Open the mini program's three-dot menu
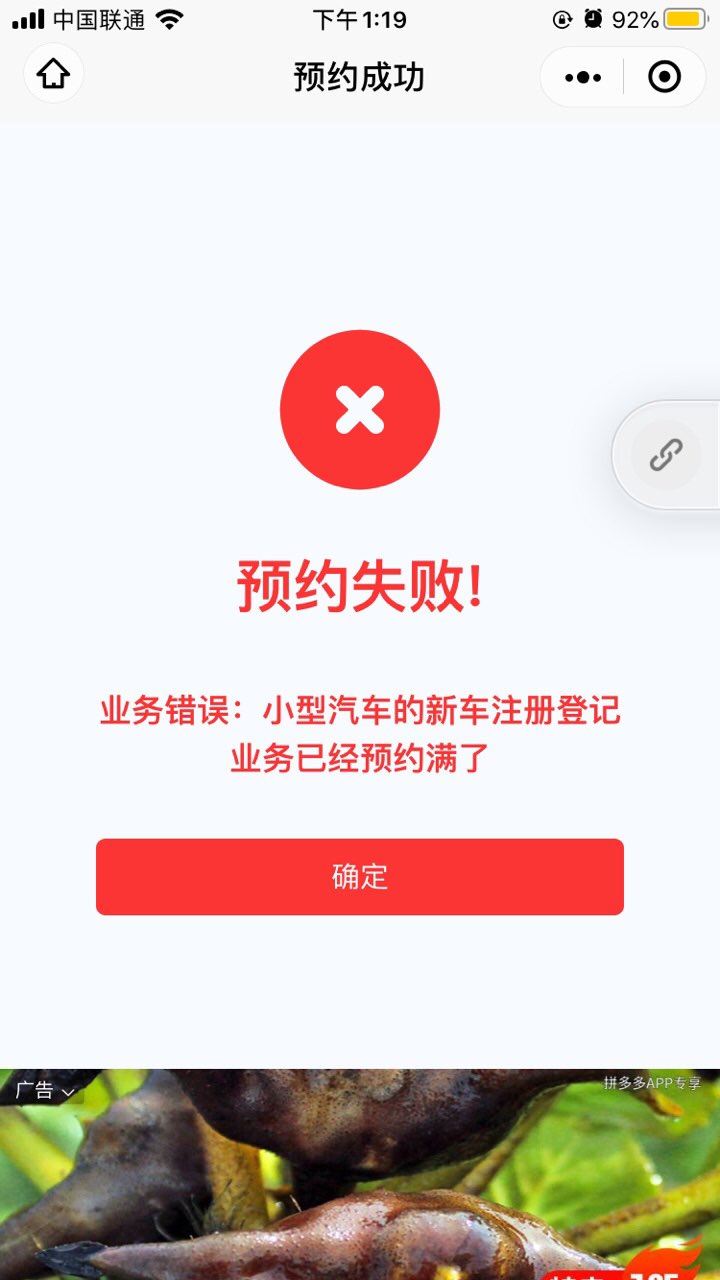720x1280 pixels. tap(583, 77)
